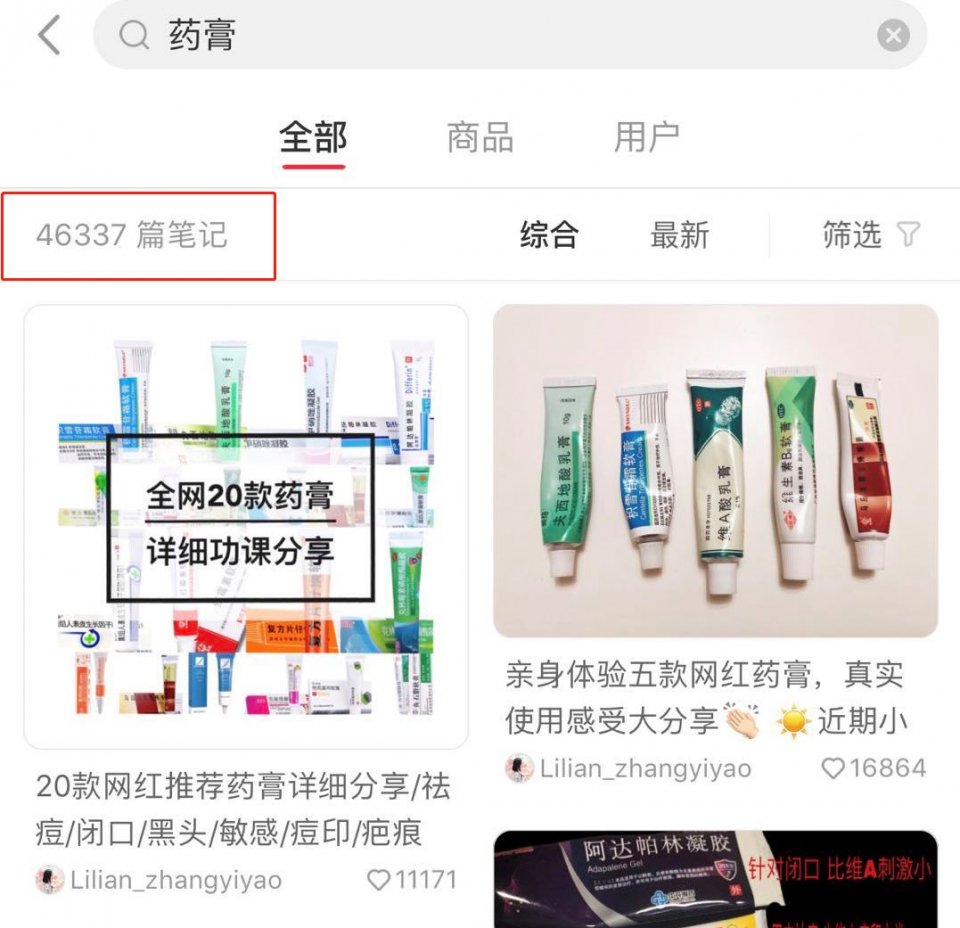960x928 pixels.
Task: Switch to the 用户 tab
Action: pyautogui.click(x=646, y=137)
